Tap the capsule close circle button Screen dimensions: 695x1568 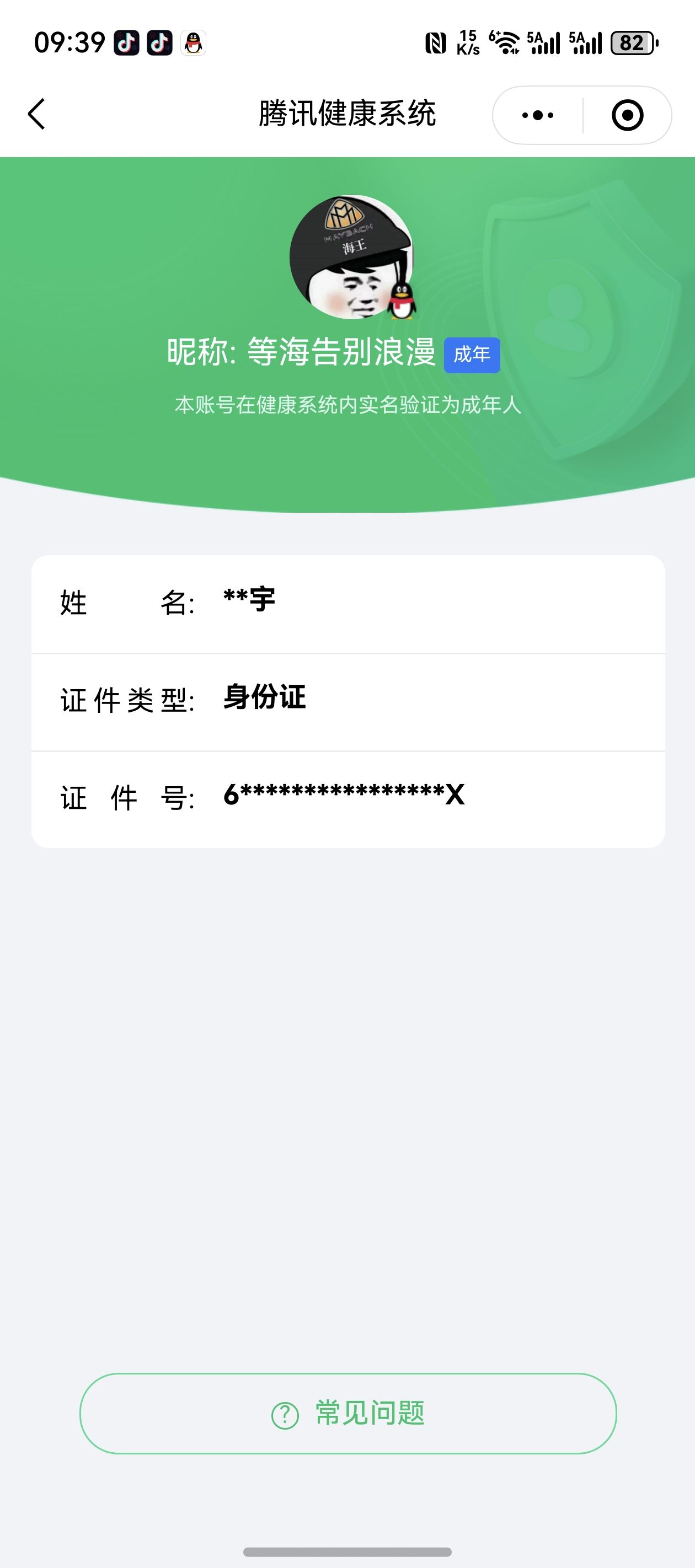(x=629, y=115)
